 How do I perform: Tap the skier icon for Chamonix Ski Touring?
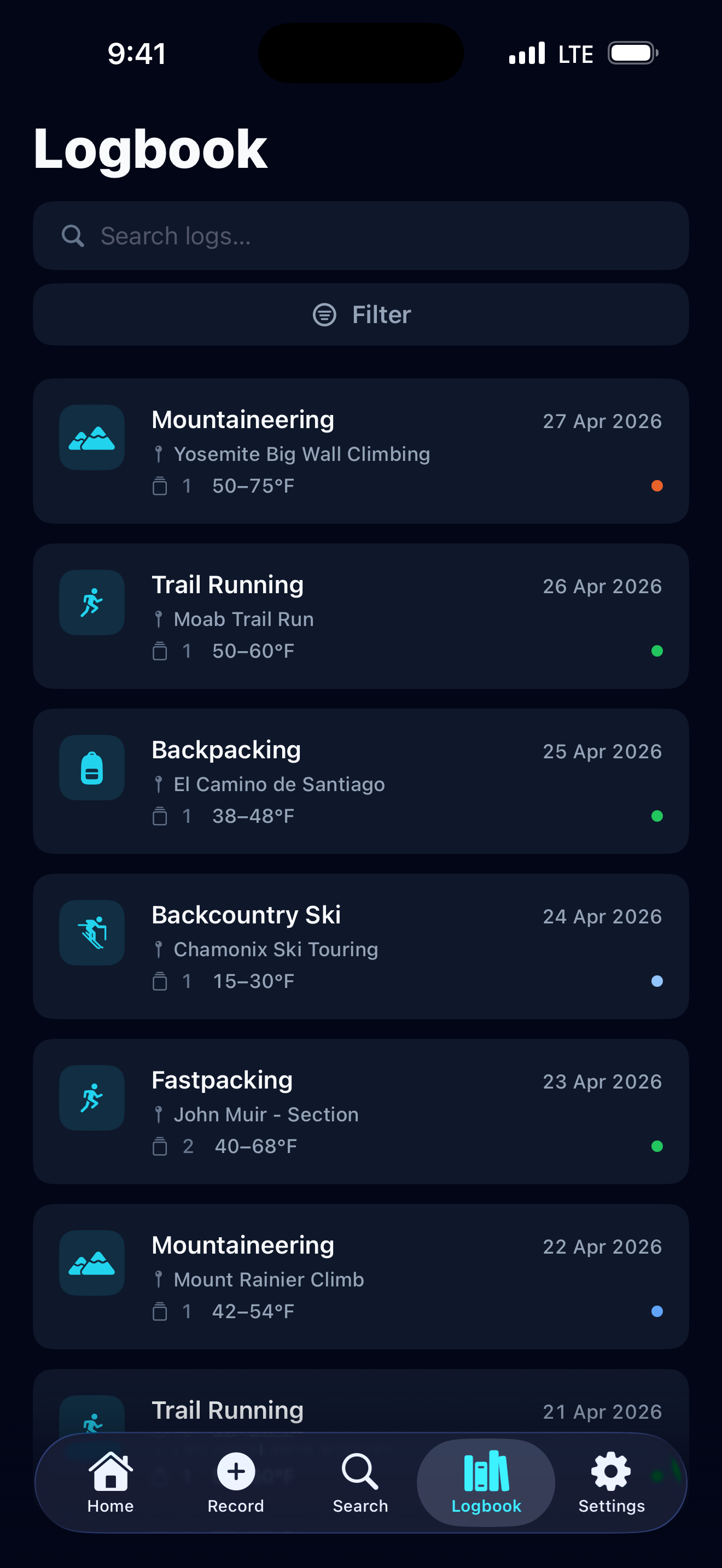(91, 933)
